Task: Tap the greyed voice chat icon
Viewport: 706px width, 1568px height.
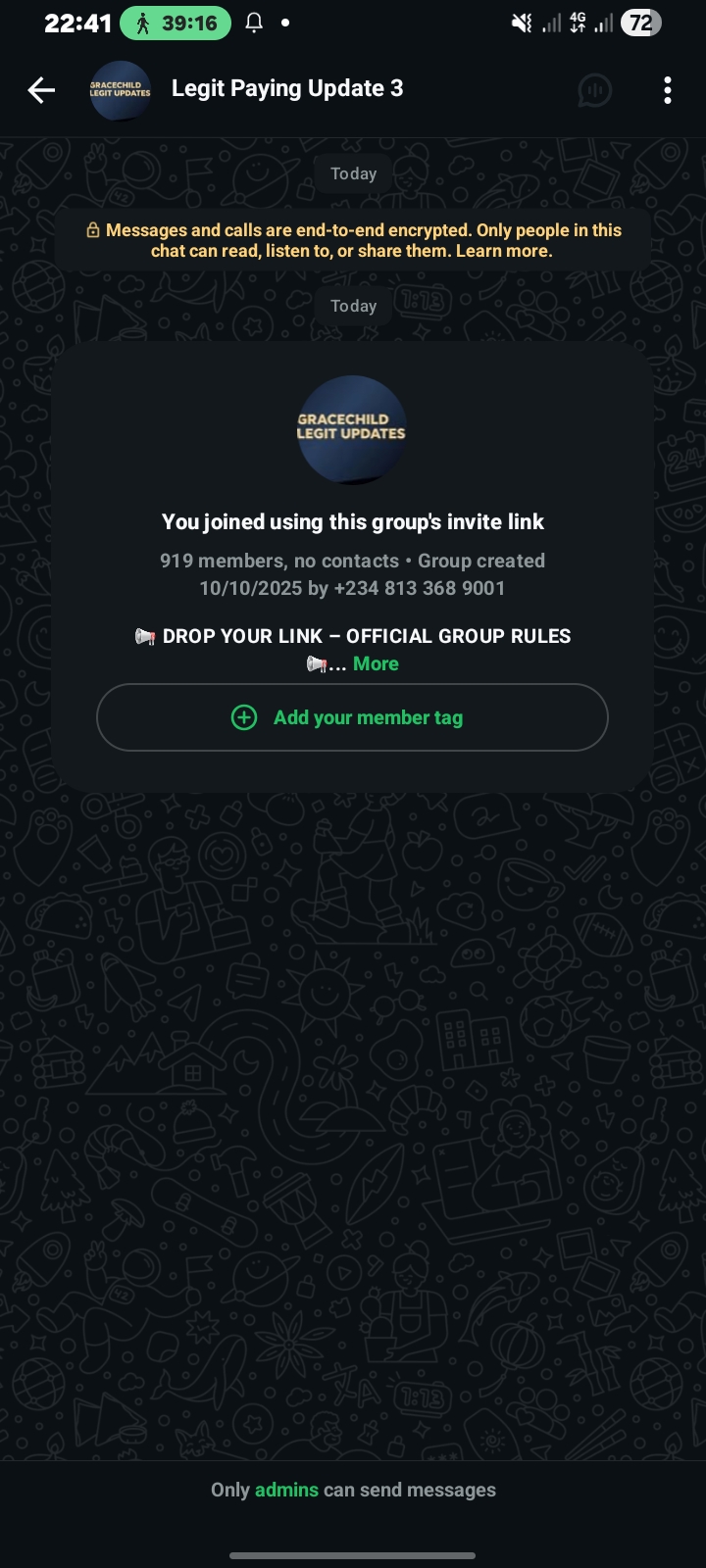Action: click(594, 90)
